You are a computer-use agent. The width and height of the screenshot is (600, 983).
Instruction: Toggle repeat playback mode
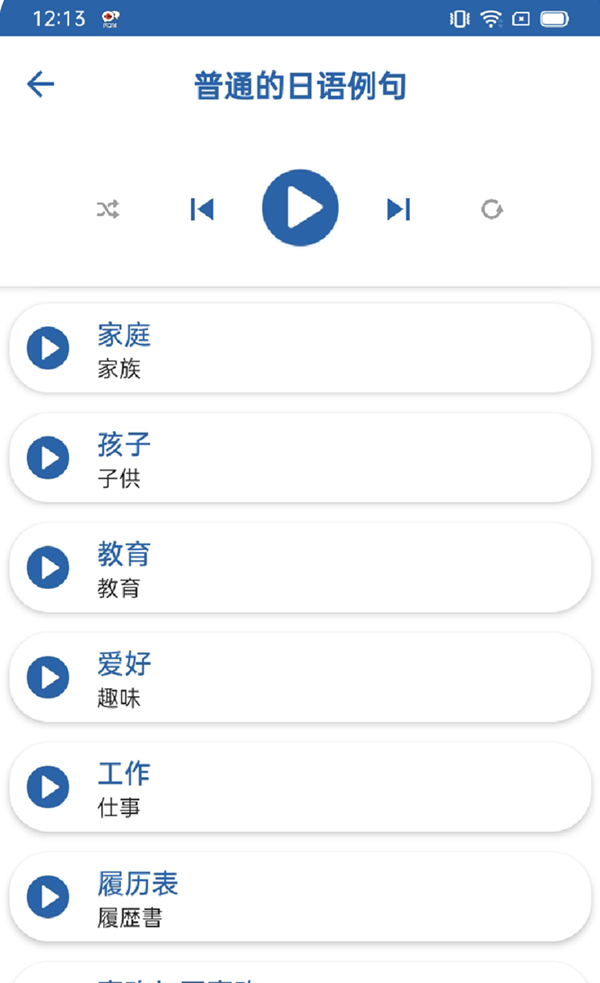491,209
